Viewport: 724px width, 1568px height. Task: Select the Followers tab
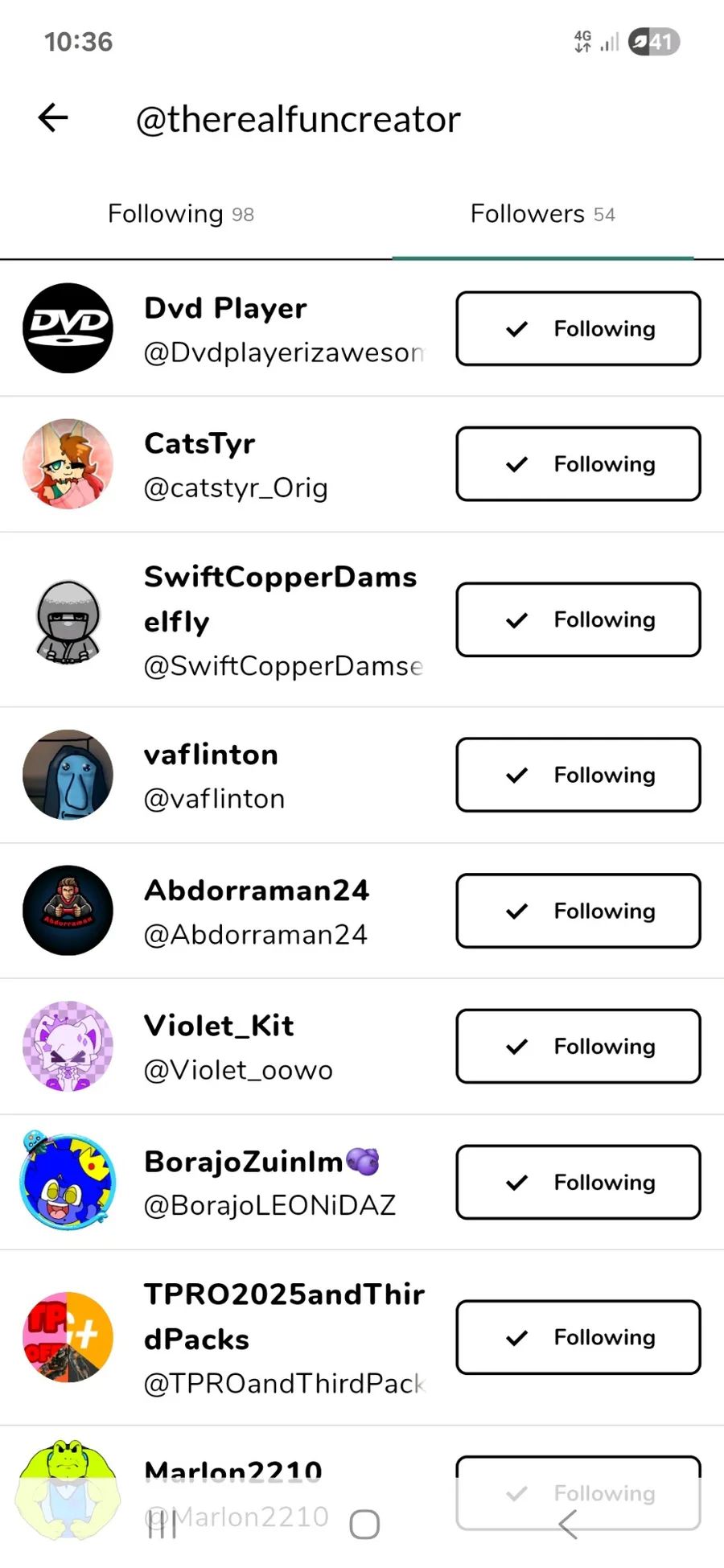542,214
